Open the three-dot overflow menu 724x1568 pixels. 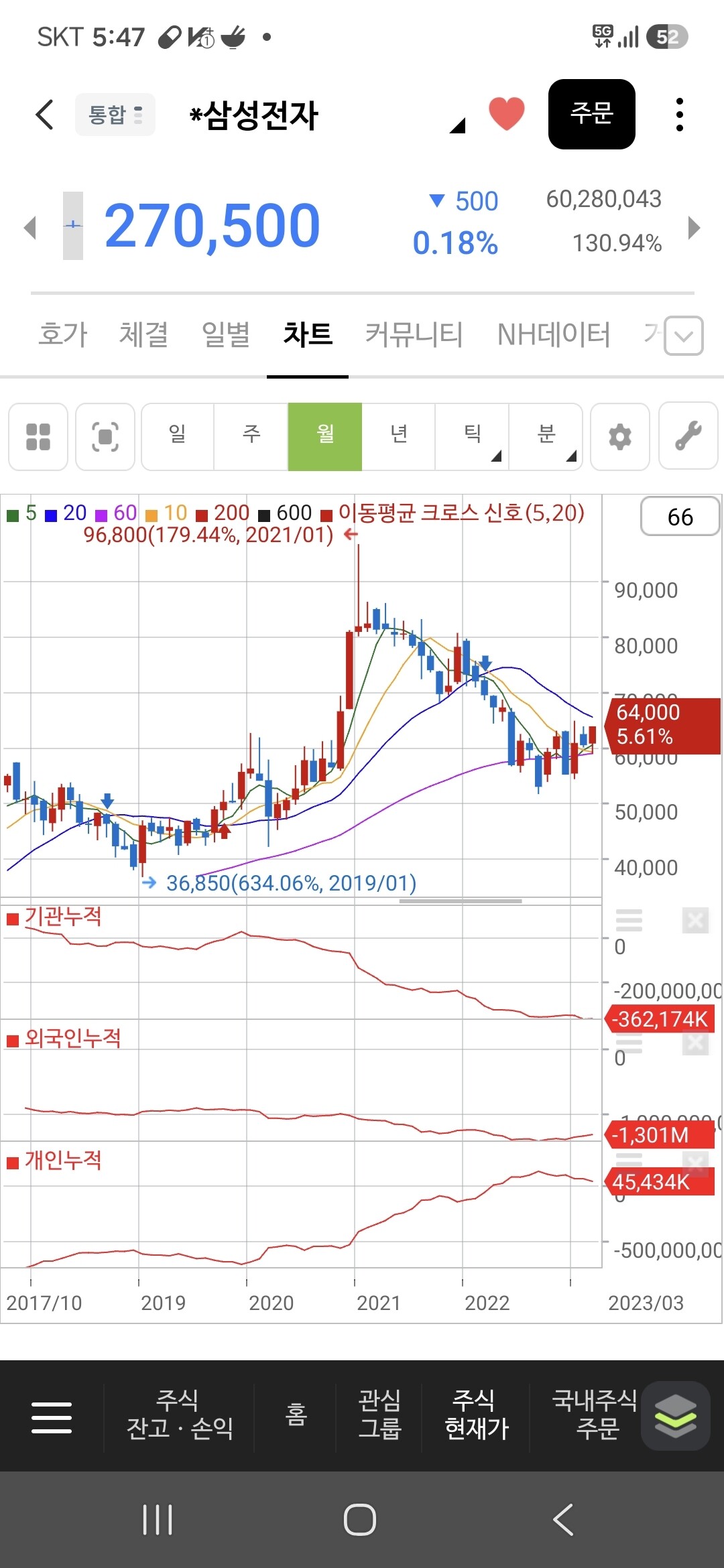point(680,115)
